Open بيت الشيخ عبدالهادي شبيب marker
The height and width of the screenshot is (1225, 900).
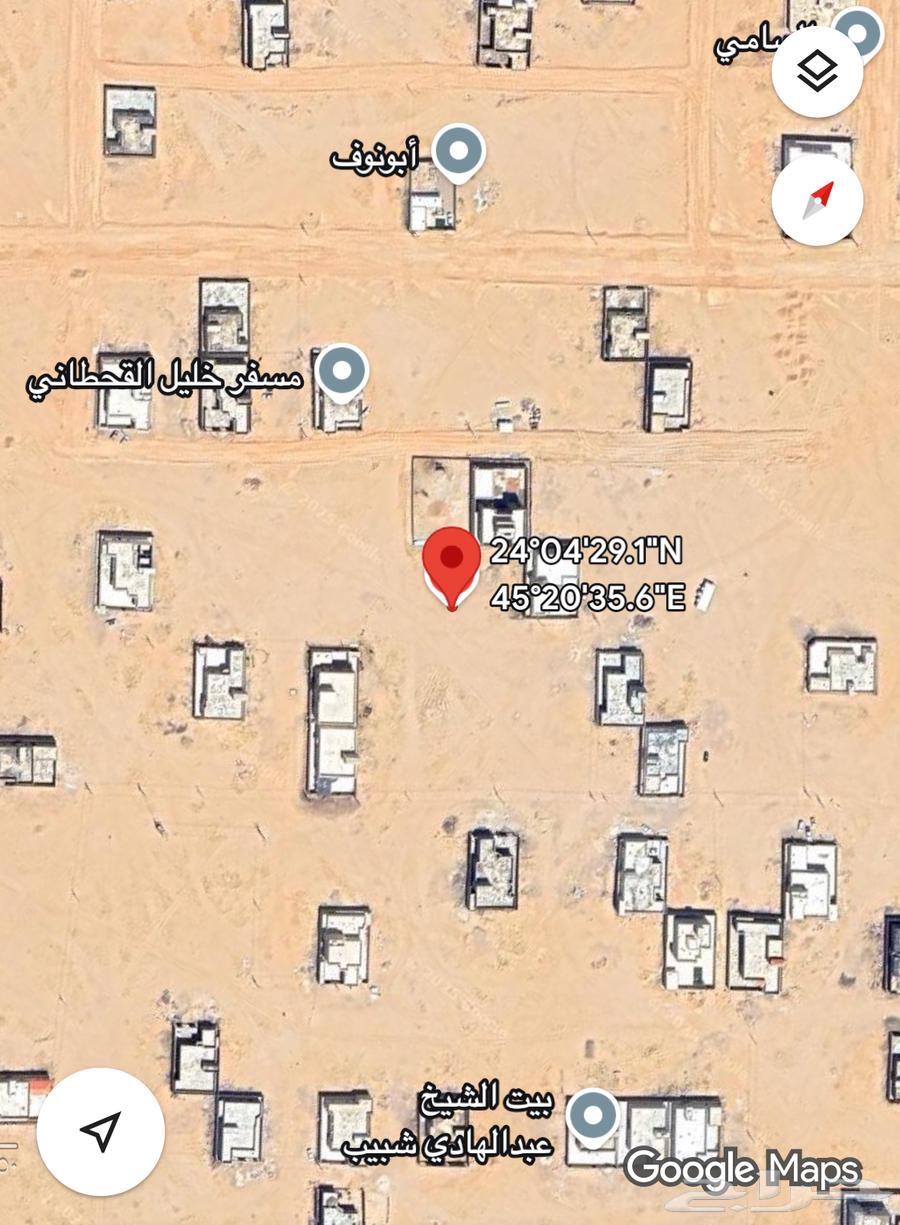pos(593,1116)
